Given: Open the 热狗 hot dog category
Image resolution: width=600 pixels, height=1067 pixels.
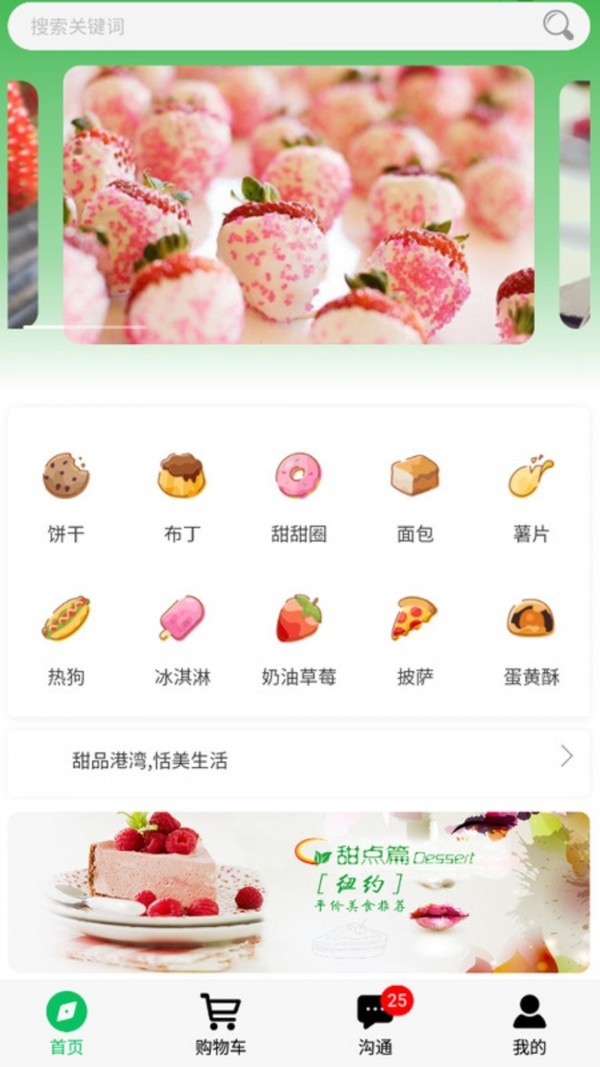Looking at the screenshot, I should (66, 638).
